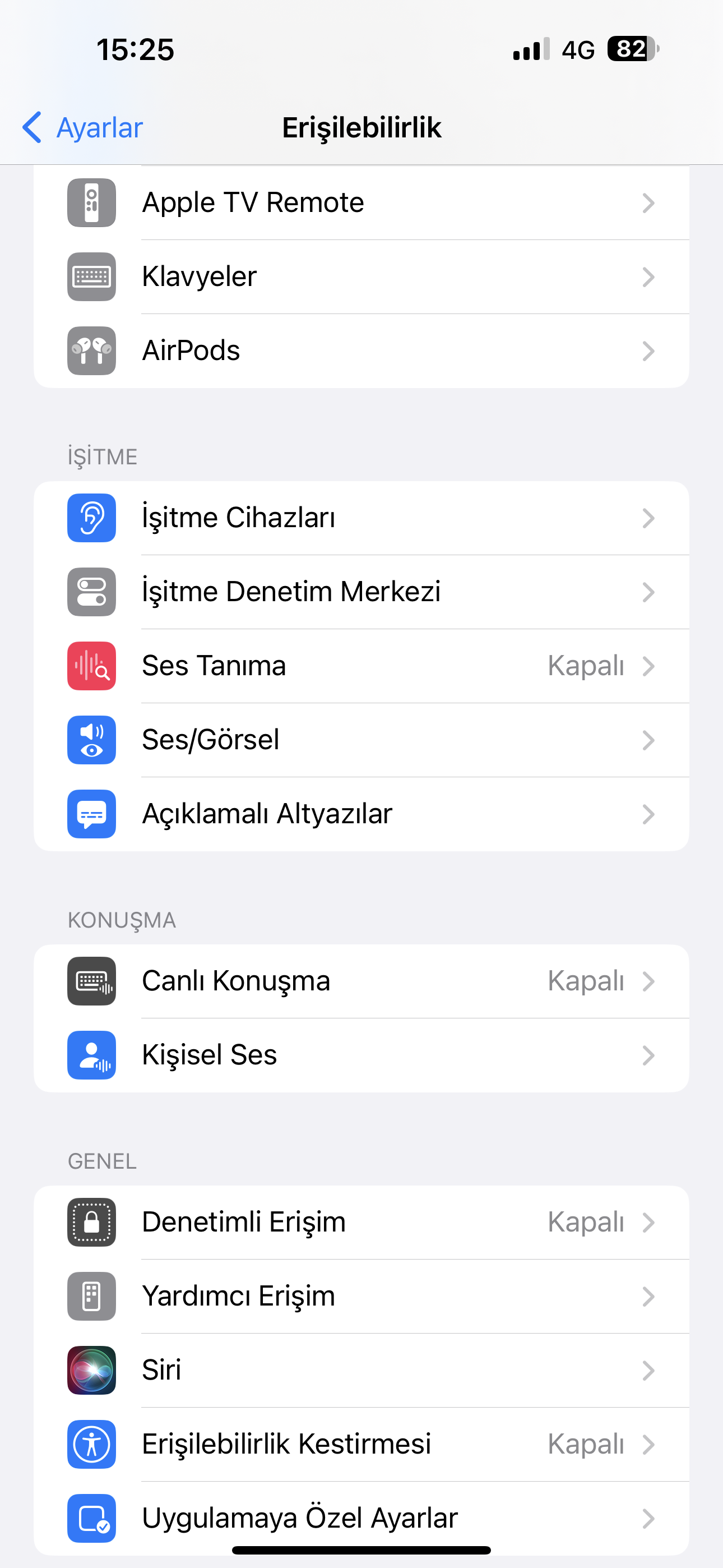Open Kişisel Ses

361,1055
